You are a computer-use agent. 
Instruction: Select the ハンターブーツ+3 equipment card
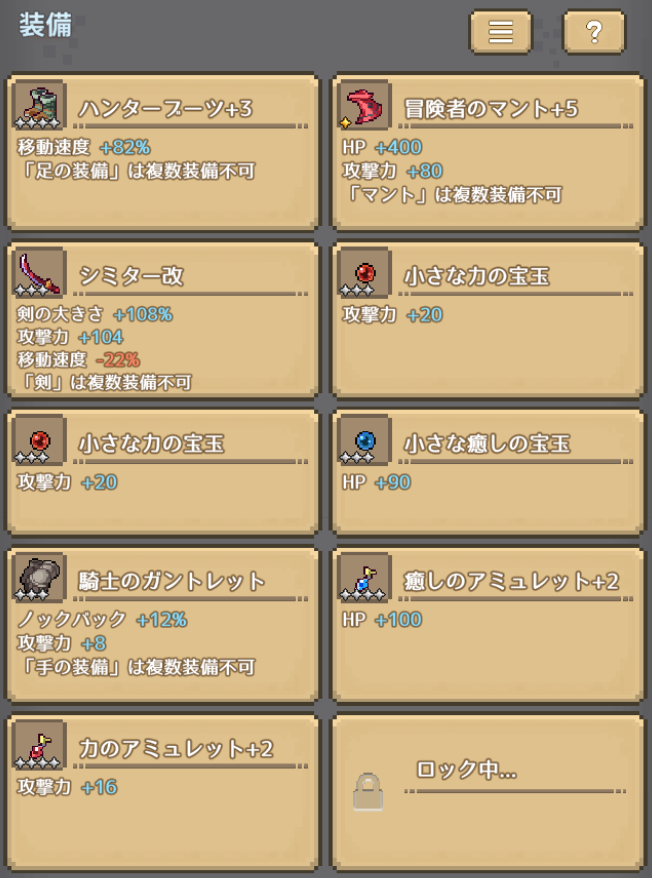pos(163,151)
